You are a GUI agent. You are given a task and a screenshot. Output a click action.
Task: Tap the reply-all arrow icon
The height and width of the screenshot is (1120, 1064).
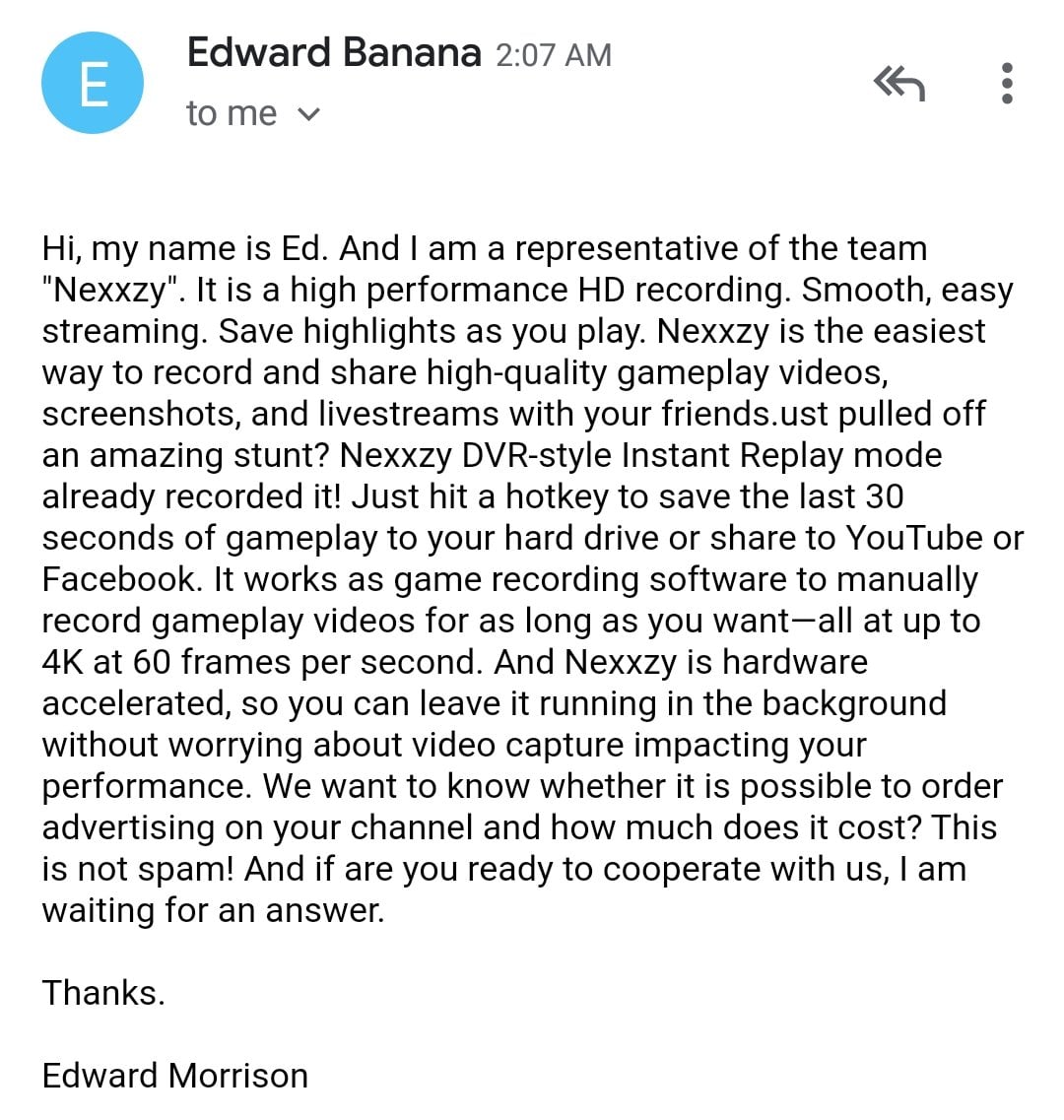point(898,84)
